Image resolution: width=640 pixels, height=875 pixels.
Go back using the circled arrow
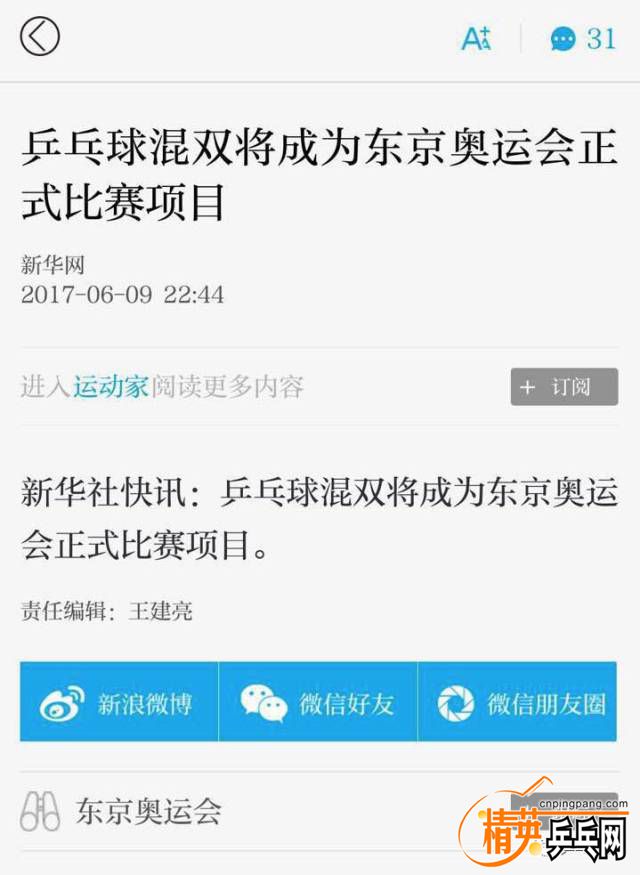tap(40, 37)
